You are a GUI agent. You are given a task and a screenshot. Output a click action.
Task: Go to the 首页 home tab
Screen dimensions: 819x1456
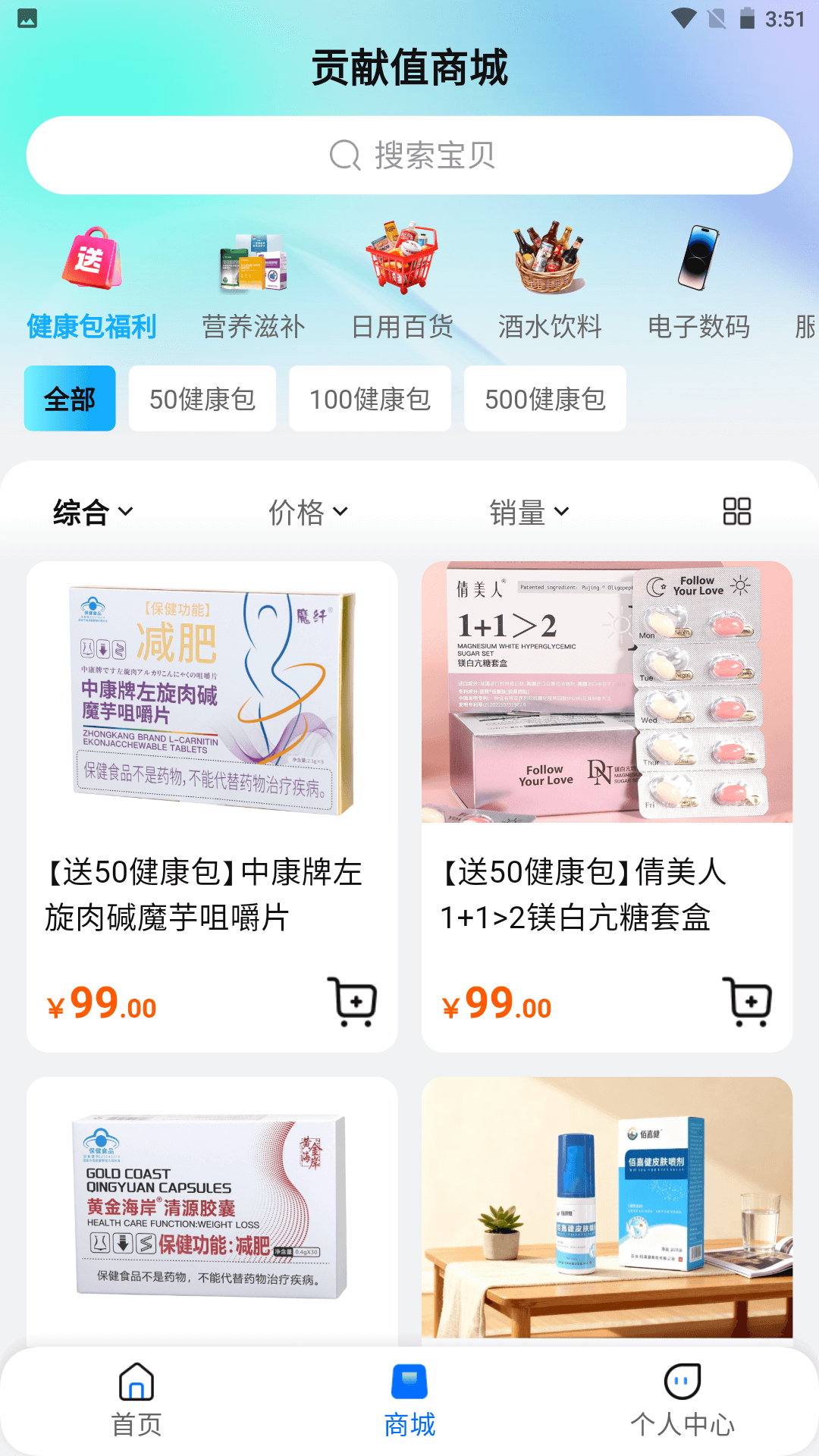[x=136, y=1399]
